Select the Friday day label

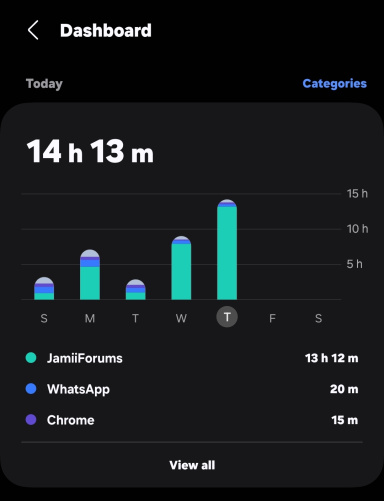[x=272, y=318]
